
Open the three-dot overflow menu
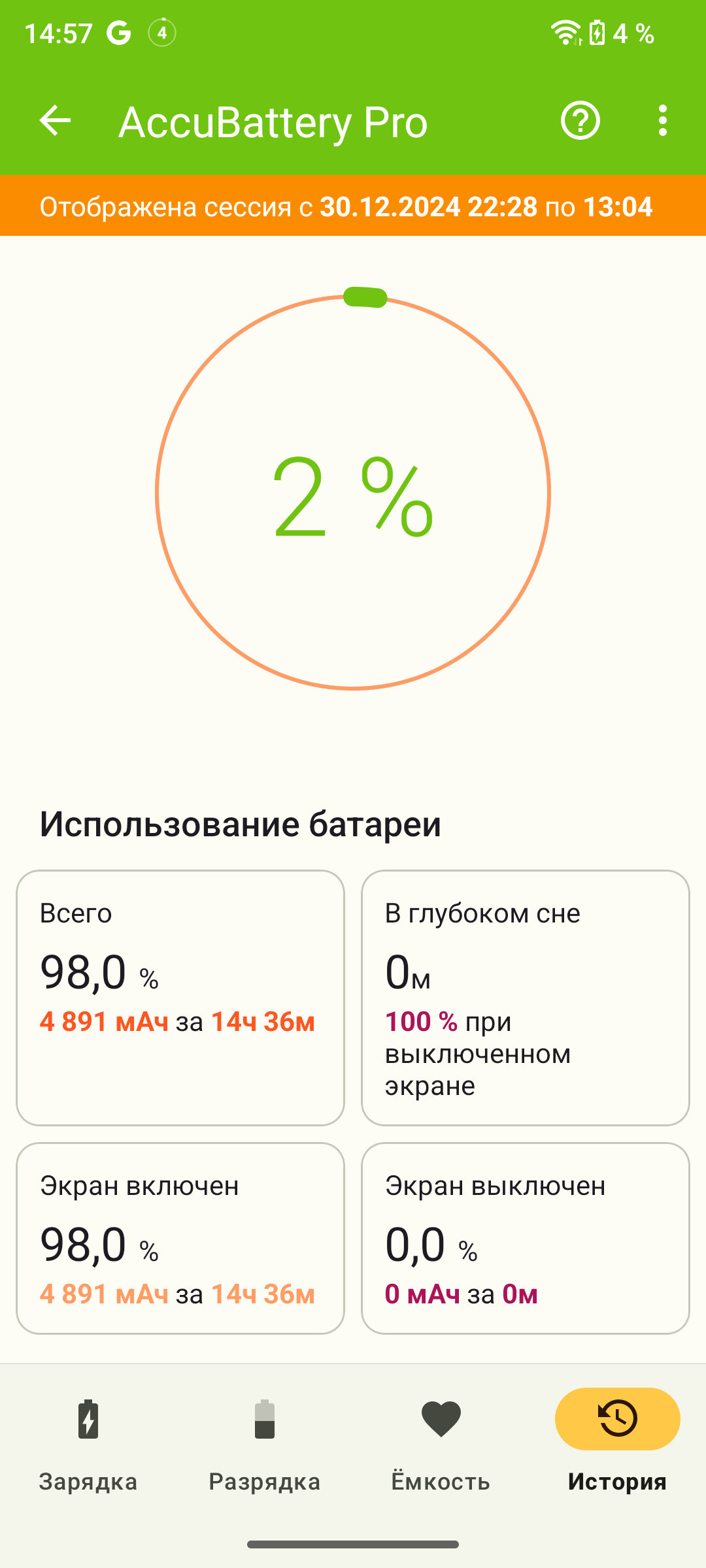(x=663, y=121)
